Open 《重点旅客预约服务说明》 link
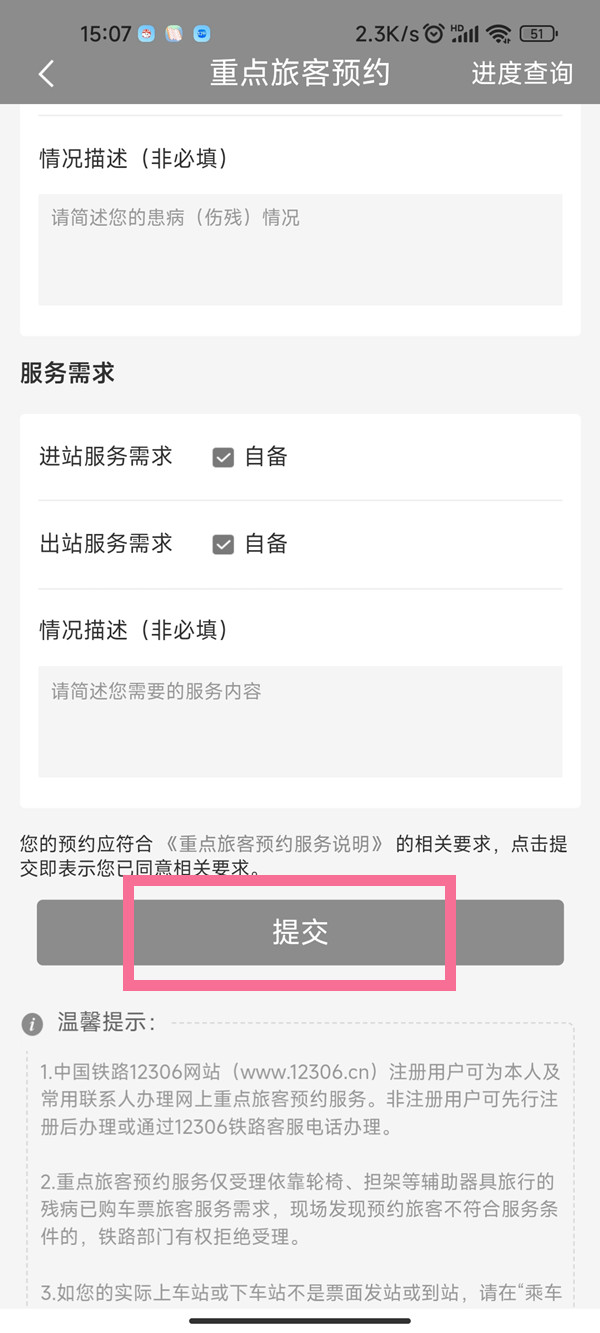The height and width of the screenshot is (1333, 600). coord(274,844)
